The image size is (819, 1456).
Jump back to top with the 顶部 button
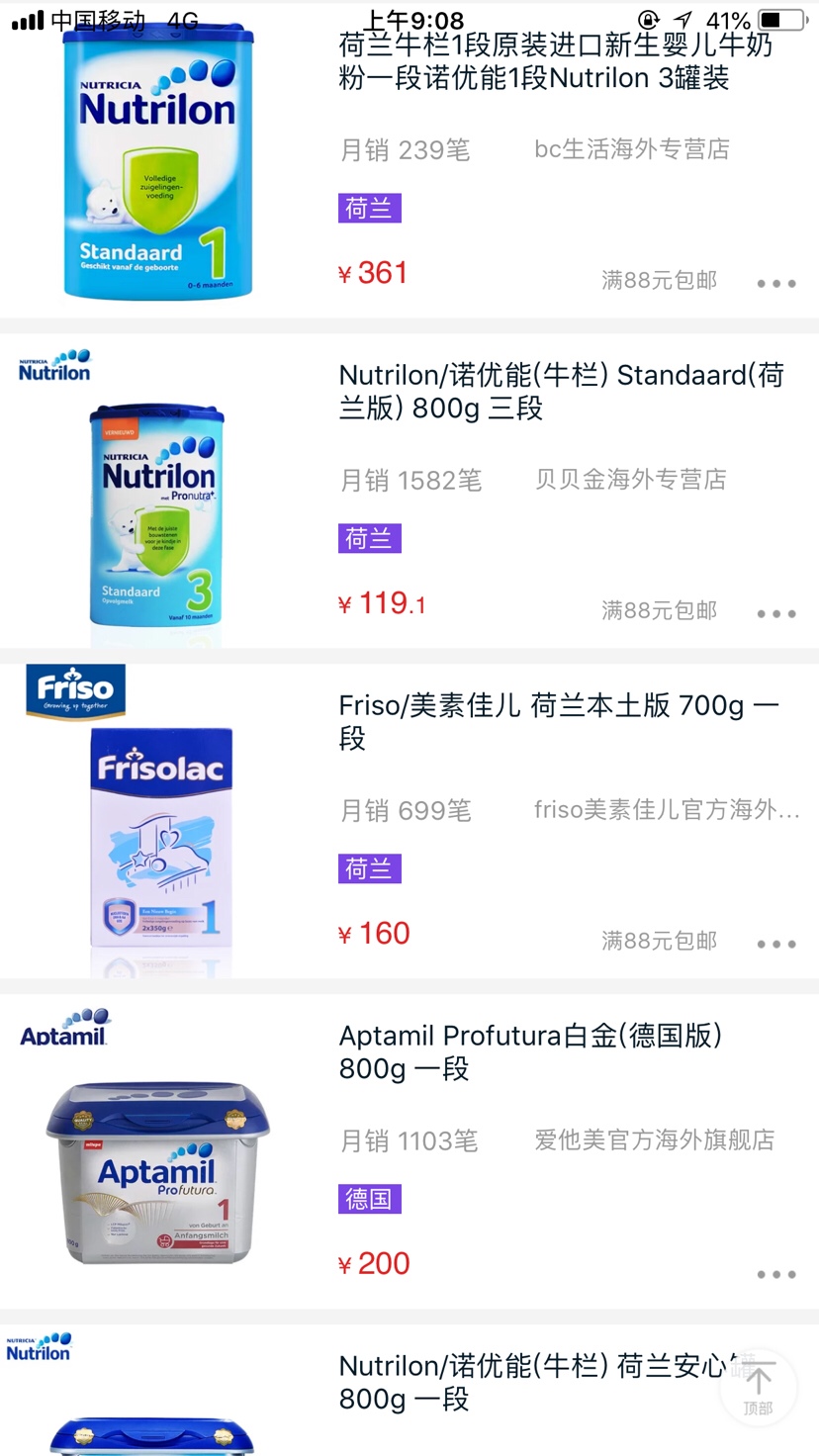(759, 1387)
